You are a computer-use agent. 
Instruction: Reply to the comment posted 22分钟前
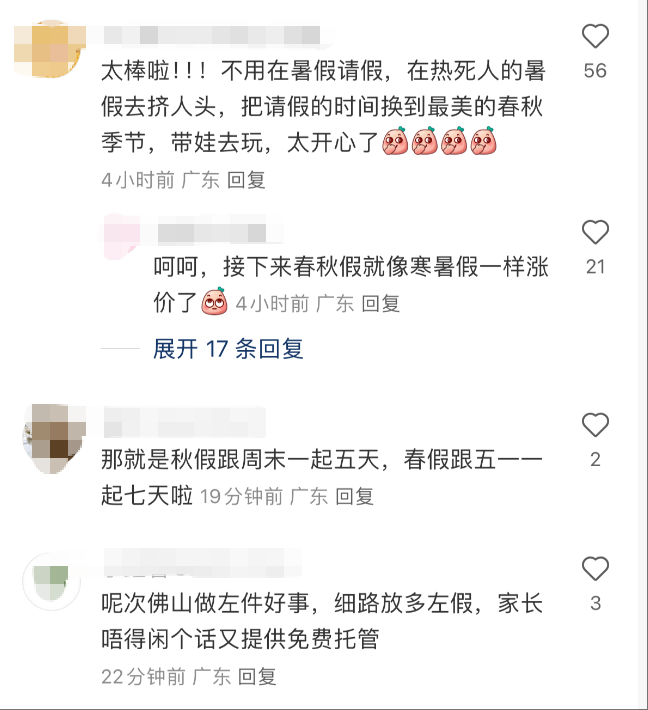coord(257,676)
